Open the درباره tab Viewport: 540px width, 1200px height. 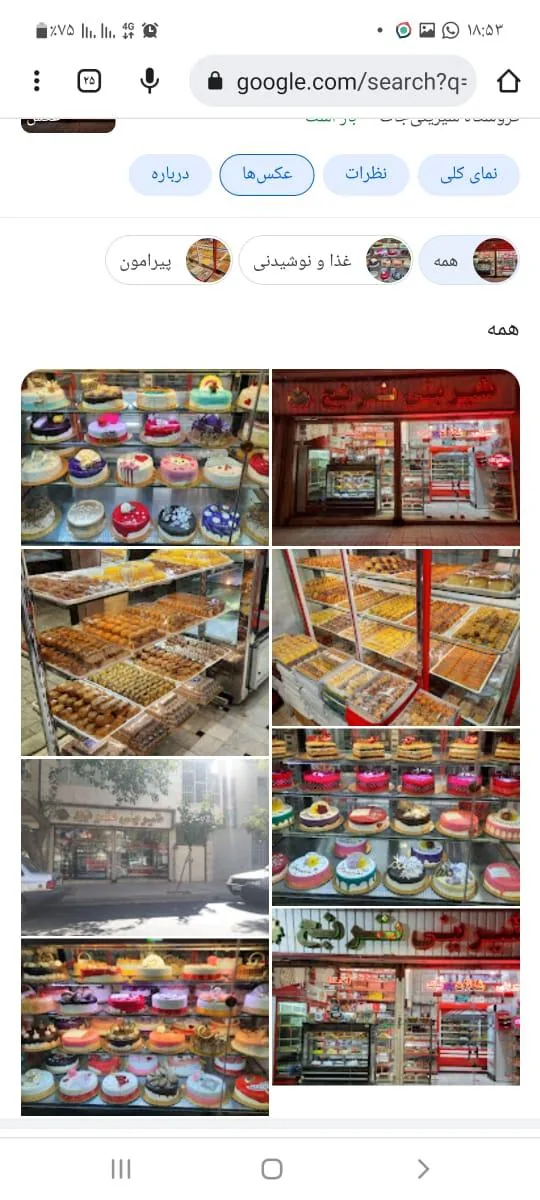[170, 175]
